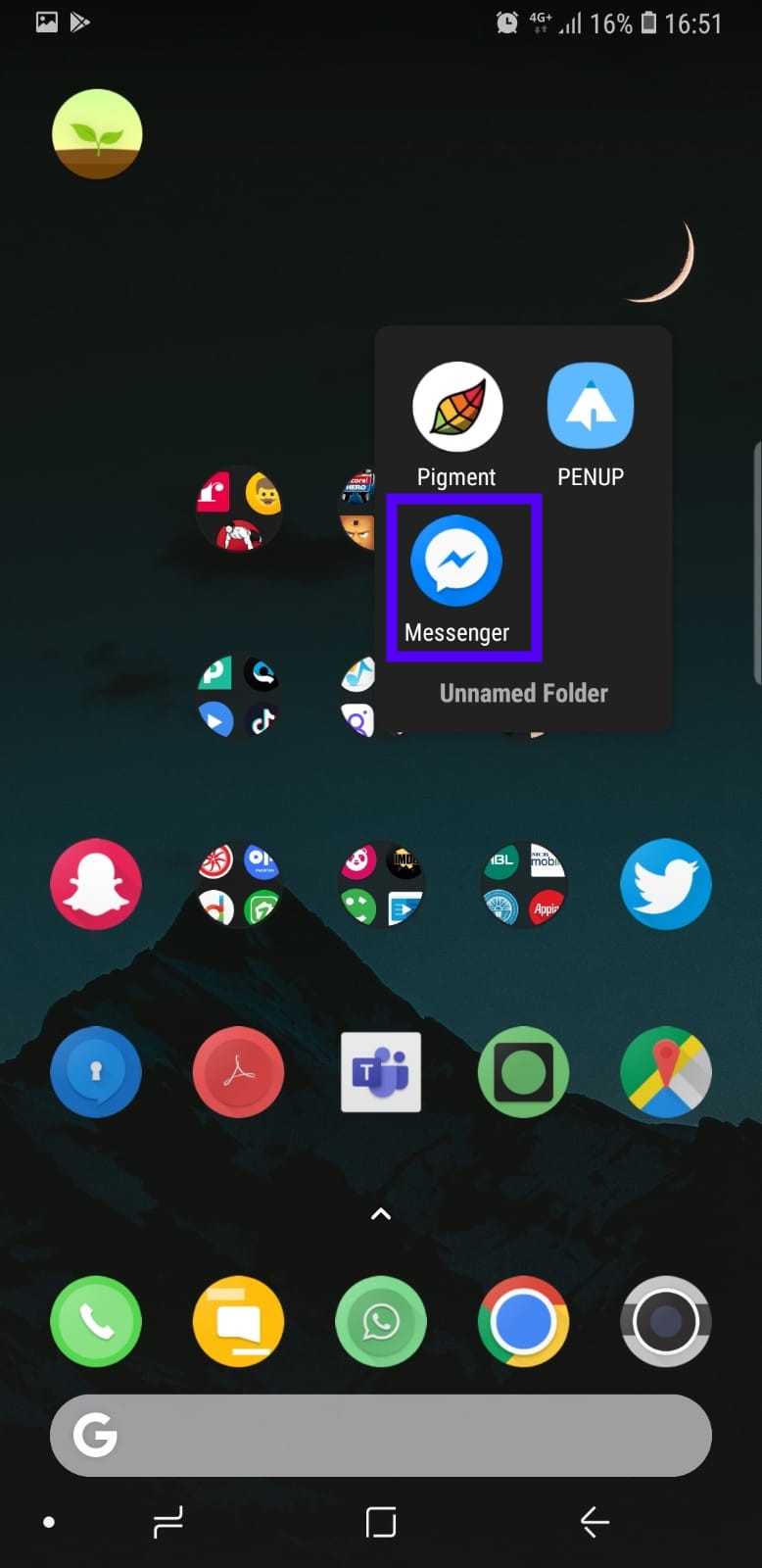Image resolution: width=762 pixels, height=1568 pixels.
Task: Open the Twitter app
Action: pyautogui.click(x=666, y=884)
